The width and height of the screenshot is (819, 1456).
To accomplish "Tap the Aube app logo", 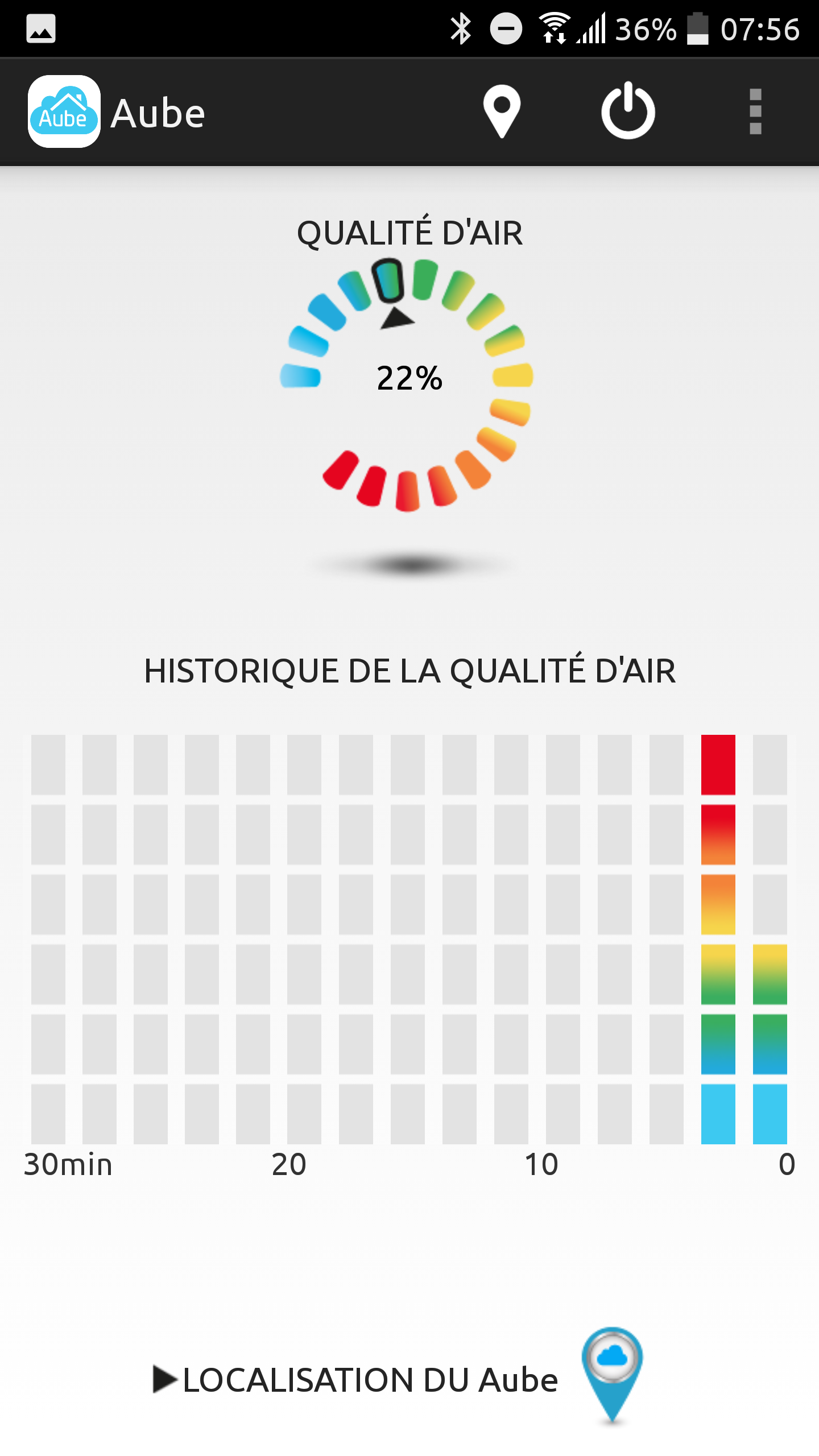I will tap(64, 111).
